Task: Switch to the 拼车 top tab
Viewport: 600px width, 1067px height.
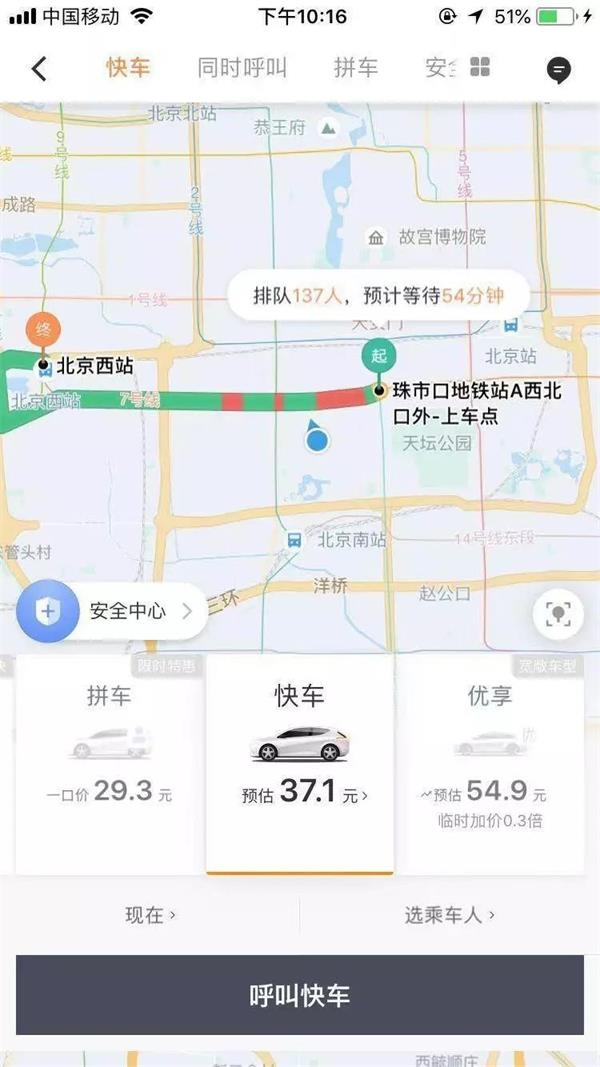Action: [x=356, y=68]
